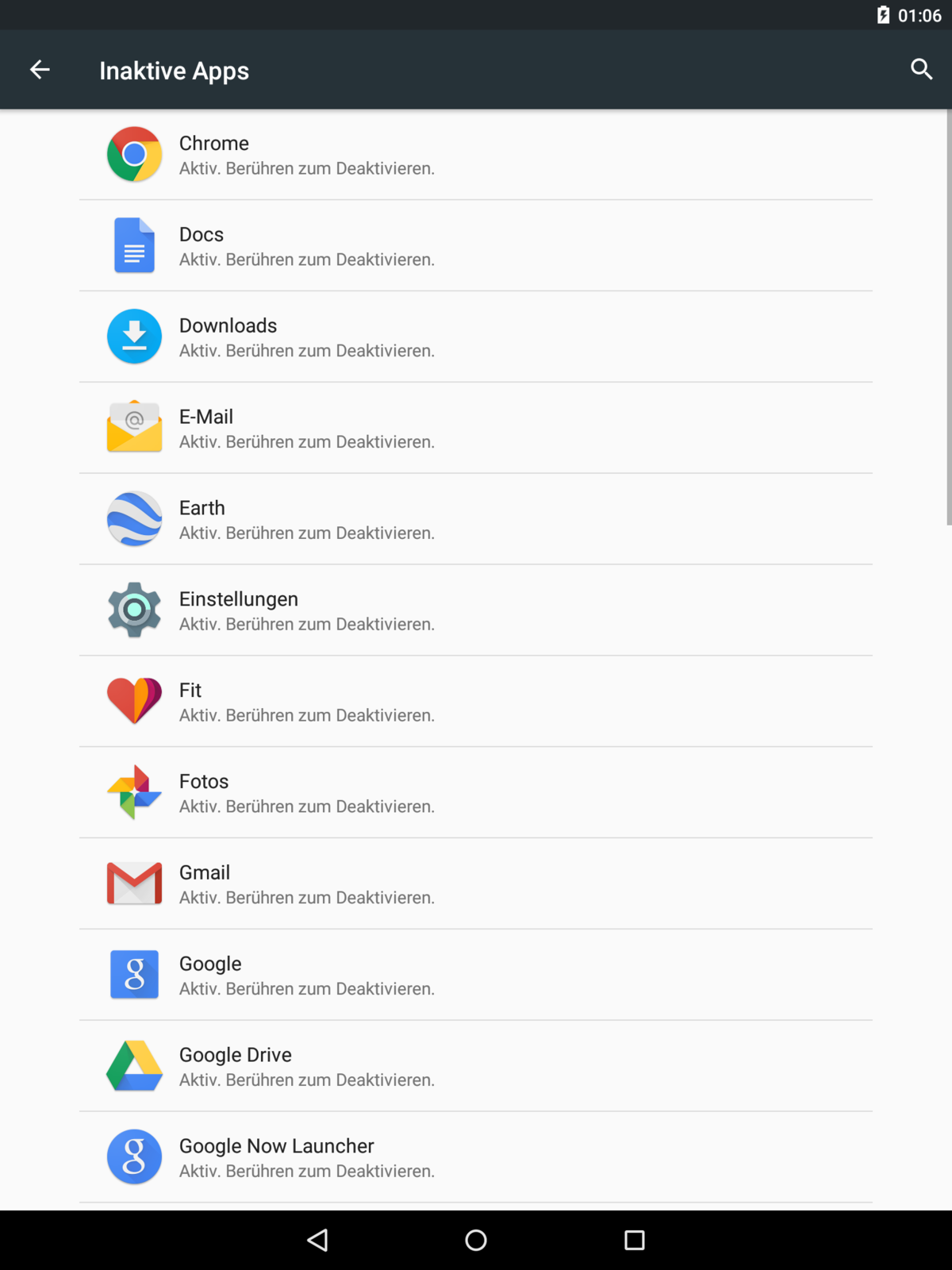Select the Einstellungen row
This screenshot has height=1270, width=952.
click(x=476, y=611)
